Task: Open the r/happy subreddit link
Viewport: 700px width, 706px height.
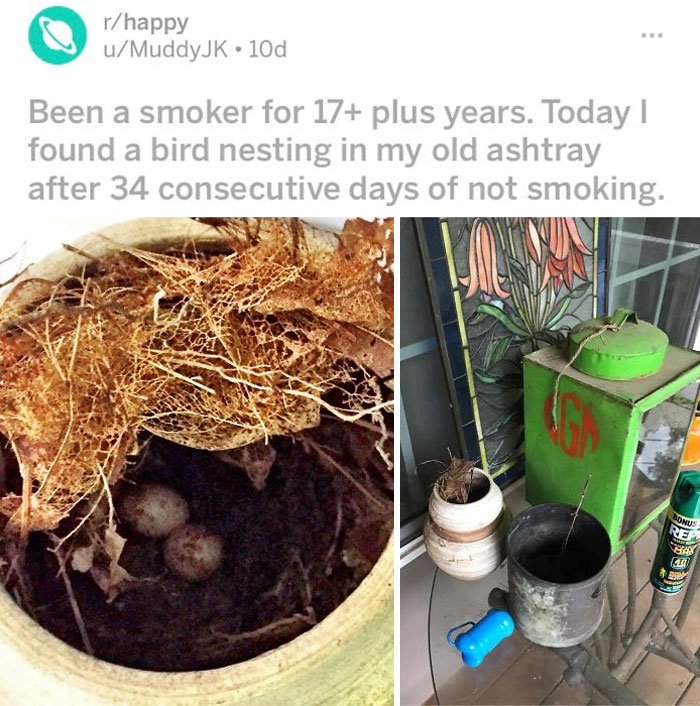Action: 145,21
